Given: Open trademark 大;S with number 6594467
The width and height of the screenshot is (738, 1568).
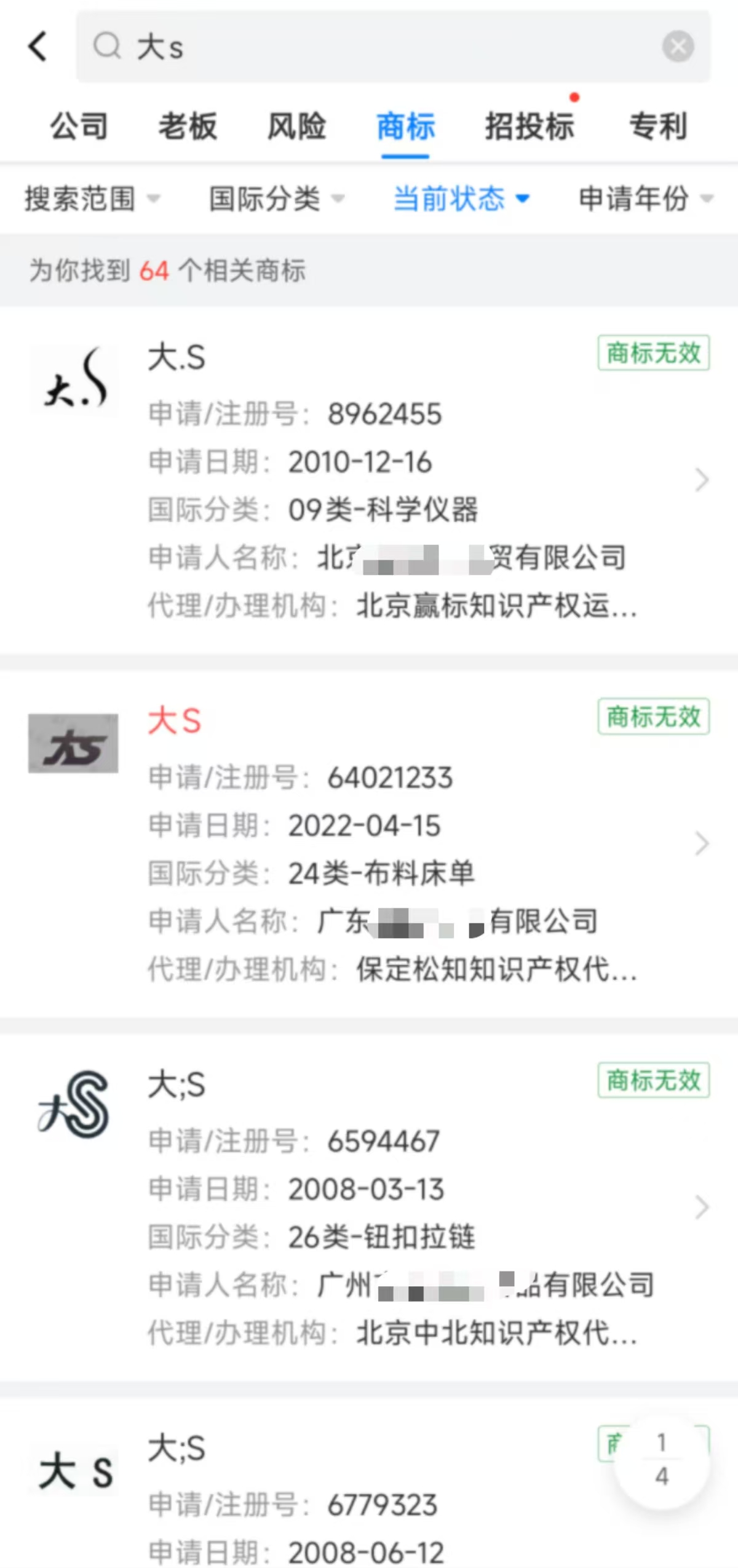Looking at the screenshot, I should point(369,1207).
